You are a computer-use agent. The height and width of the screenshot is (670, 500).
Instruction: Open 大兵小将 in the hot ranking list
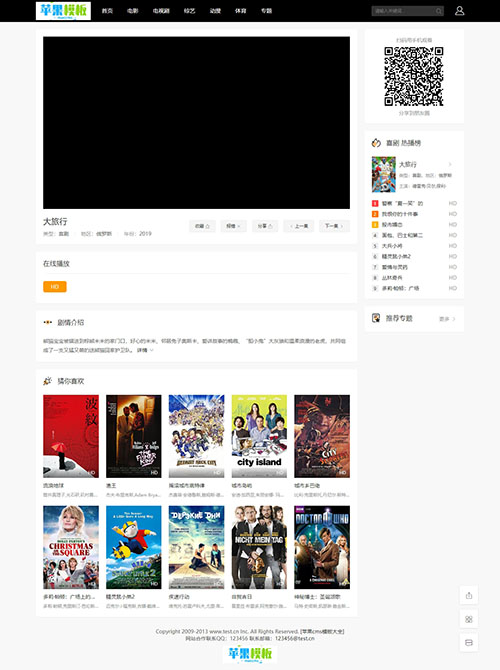point(392,246)
